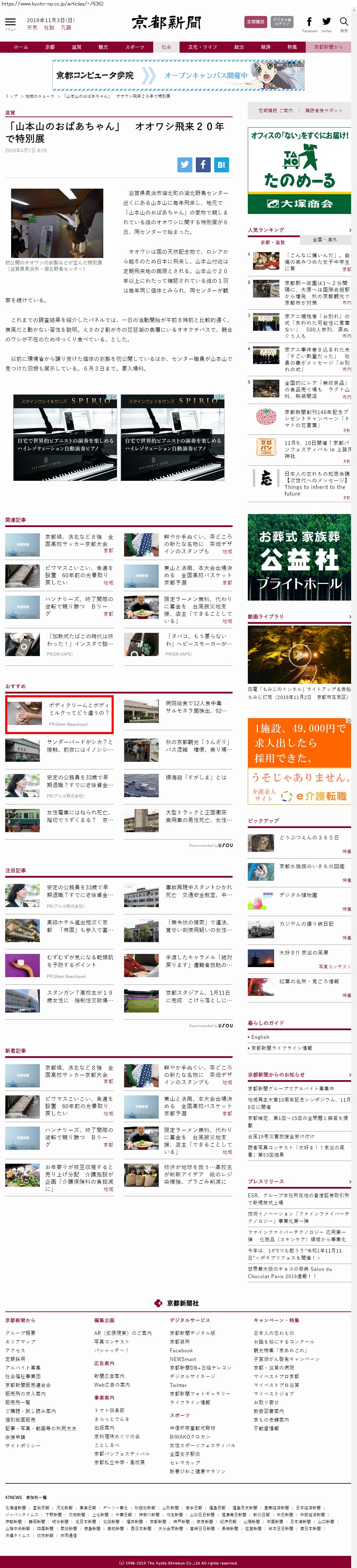This screenshot has width=357, height=1568.
Task: Open the 京都コンピュータ学院 open campus banner
Action: pyautogui.click(x=179, y=76)
